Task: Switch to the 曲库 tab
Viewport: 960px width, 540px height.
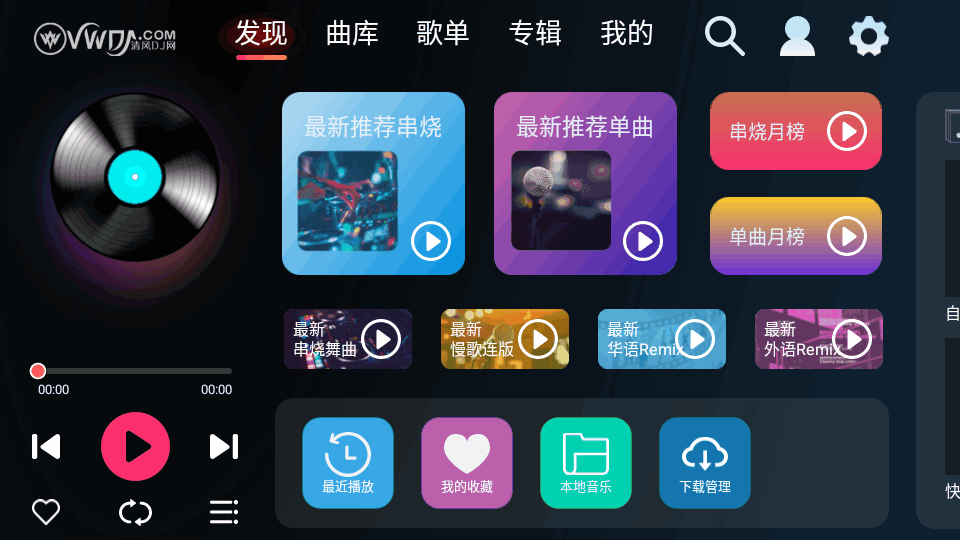Action: [352, 34]
